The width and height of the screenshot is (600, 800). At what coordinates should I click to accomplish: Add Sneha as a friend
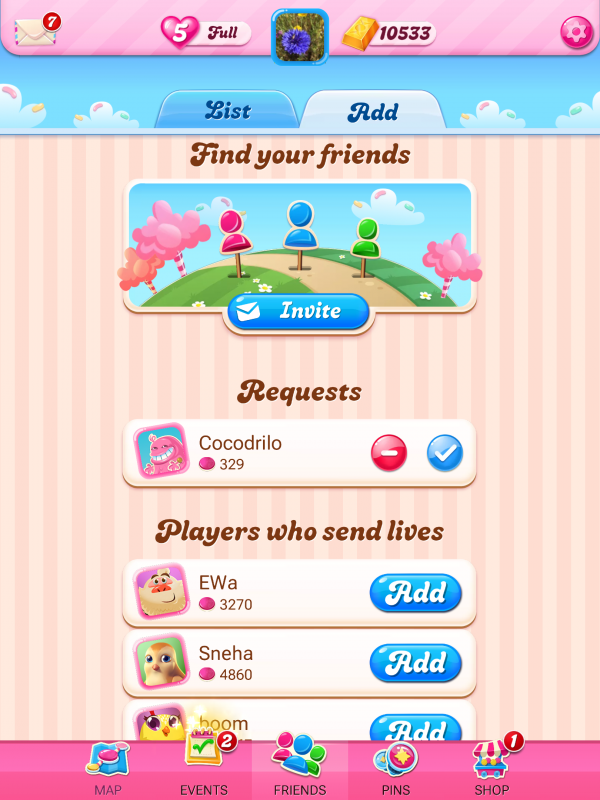tap(415, 663)
